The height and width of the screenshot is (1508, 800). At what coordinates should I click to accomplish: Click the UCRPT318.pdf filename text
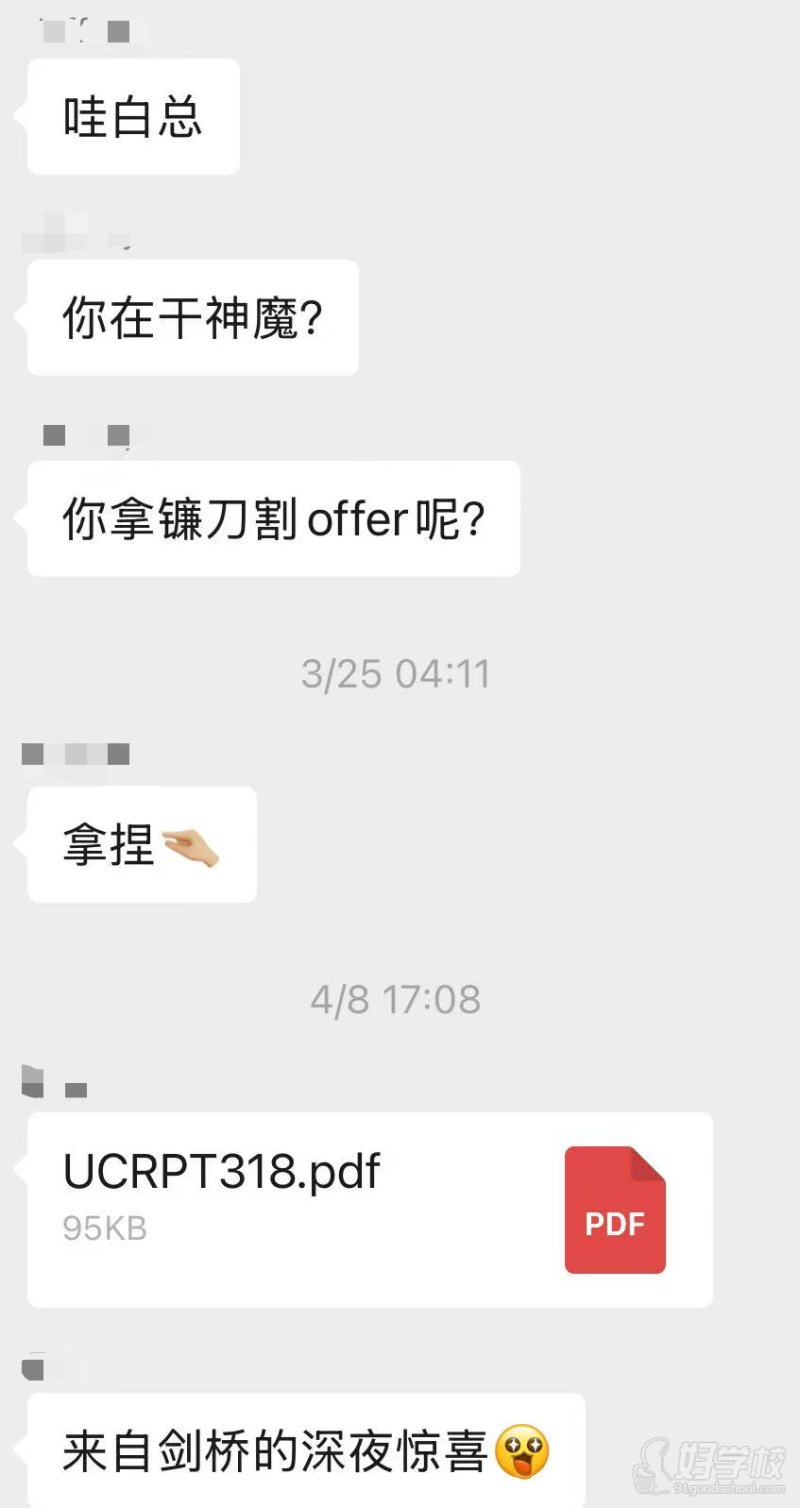220,1172
